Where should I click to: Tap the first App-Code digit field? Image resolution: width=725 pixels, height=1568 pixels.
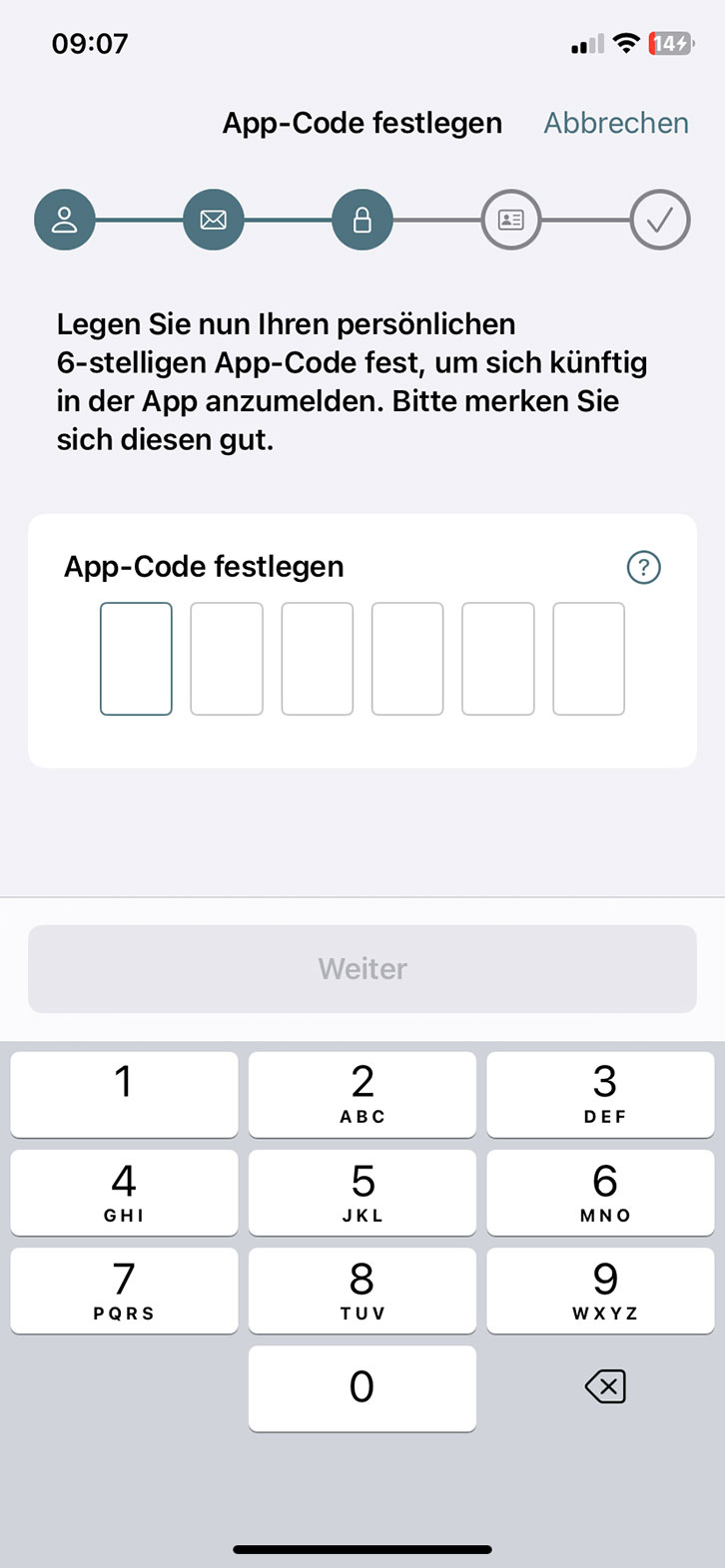(x=136, y=659)
